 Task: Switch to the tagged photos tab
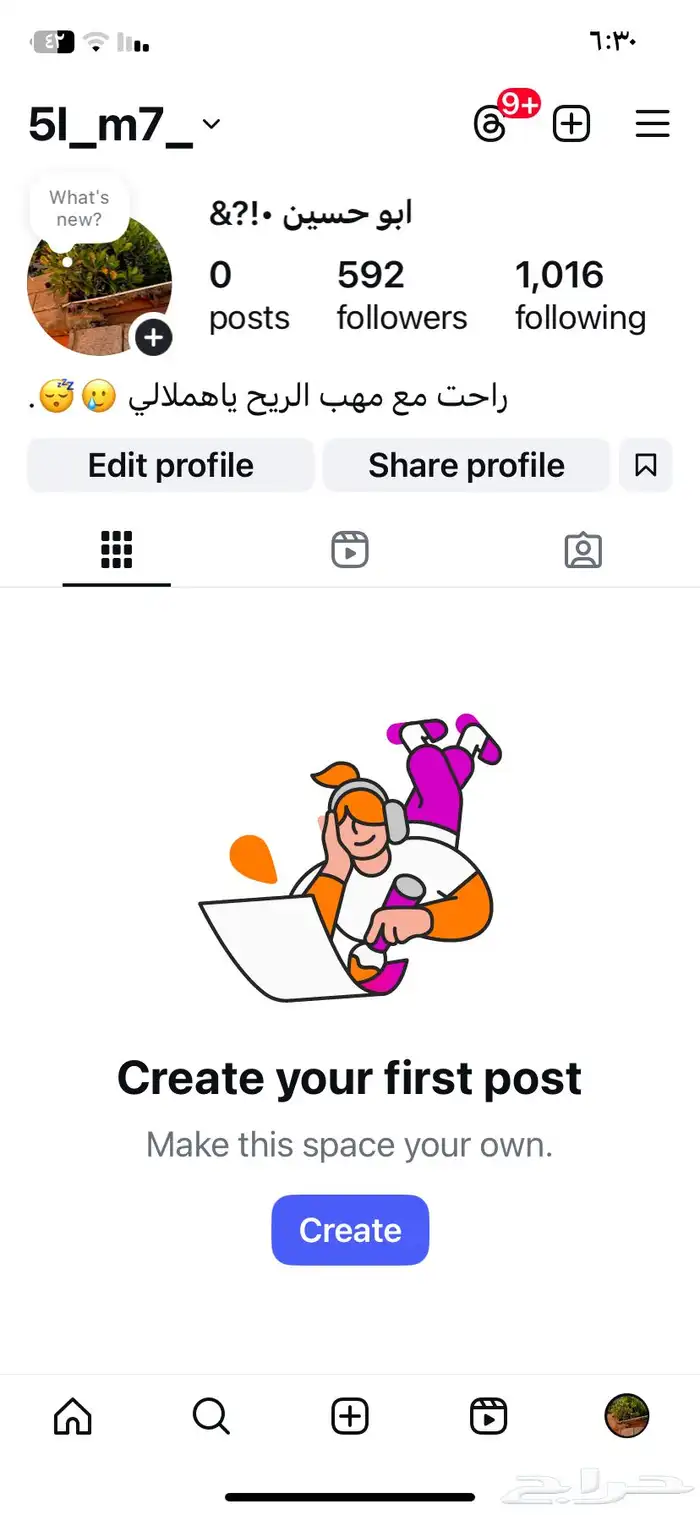tap(583, 550)
